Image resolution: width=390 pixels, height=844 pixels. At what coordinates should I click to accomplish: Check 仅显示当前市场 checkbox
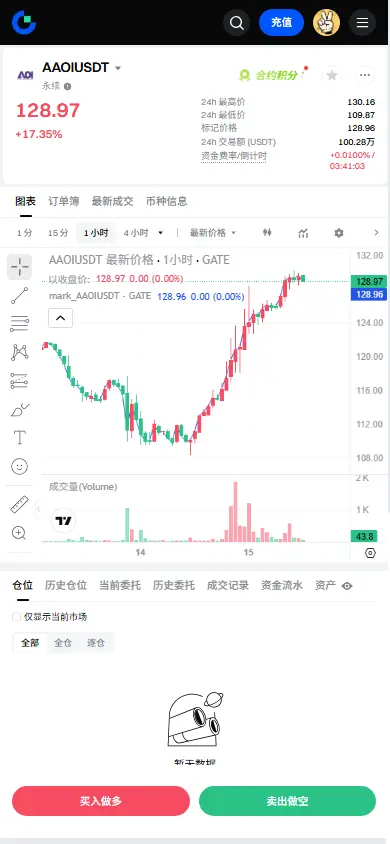pyautogui.click(x=17, y=617)
